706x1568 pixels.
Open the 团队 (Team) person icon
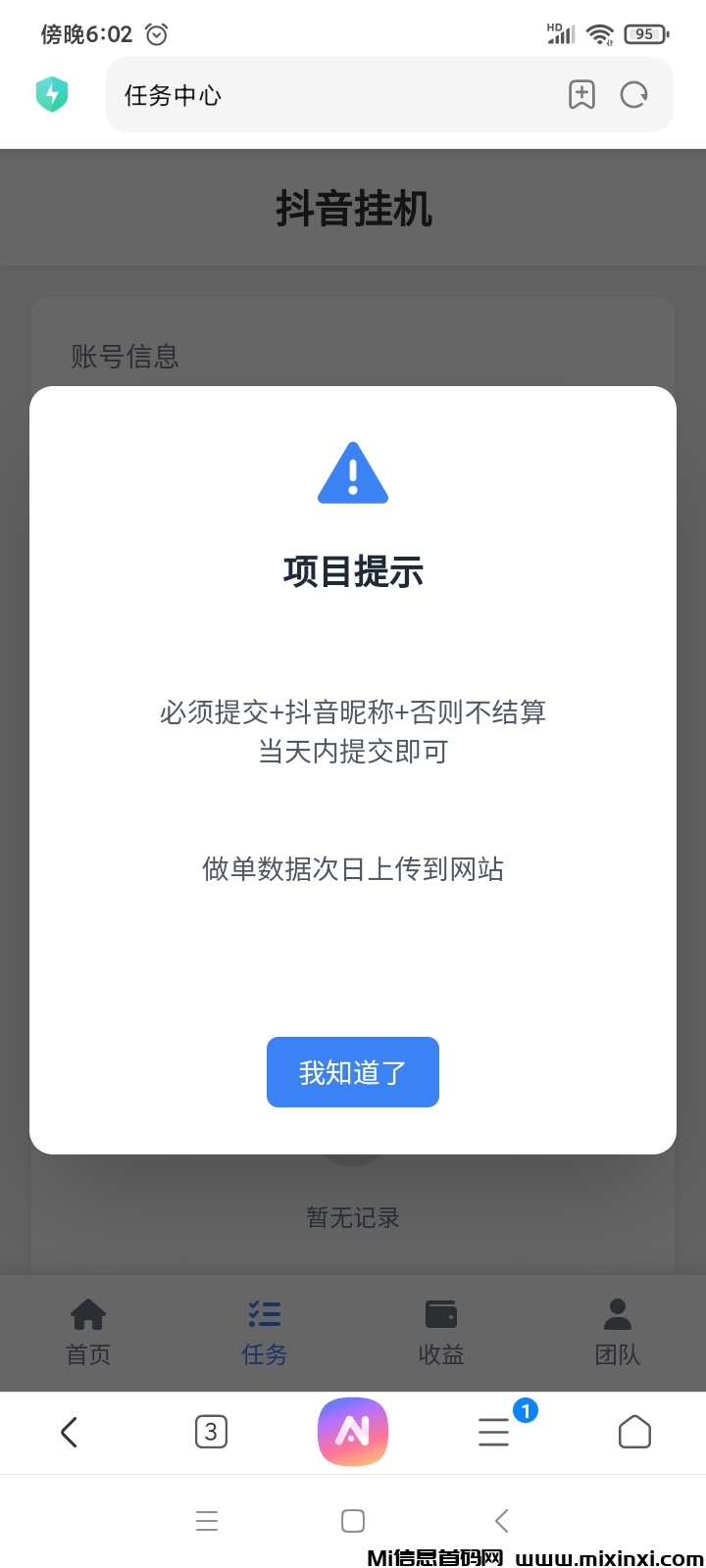617,1314
